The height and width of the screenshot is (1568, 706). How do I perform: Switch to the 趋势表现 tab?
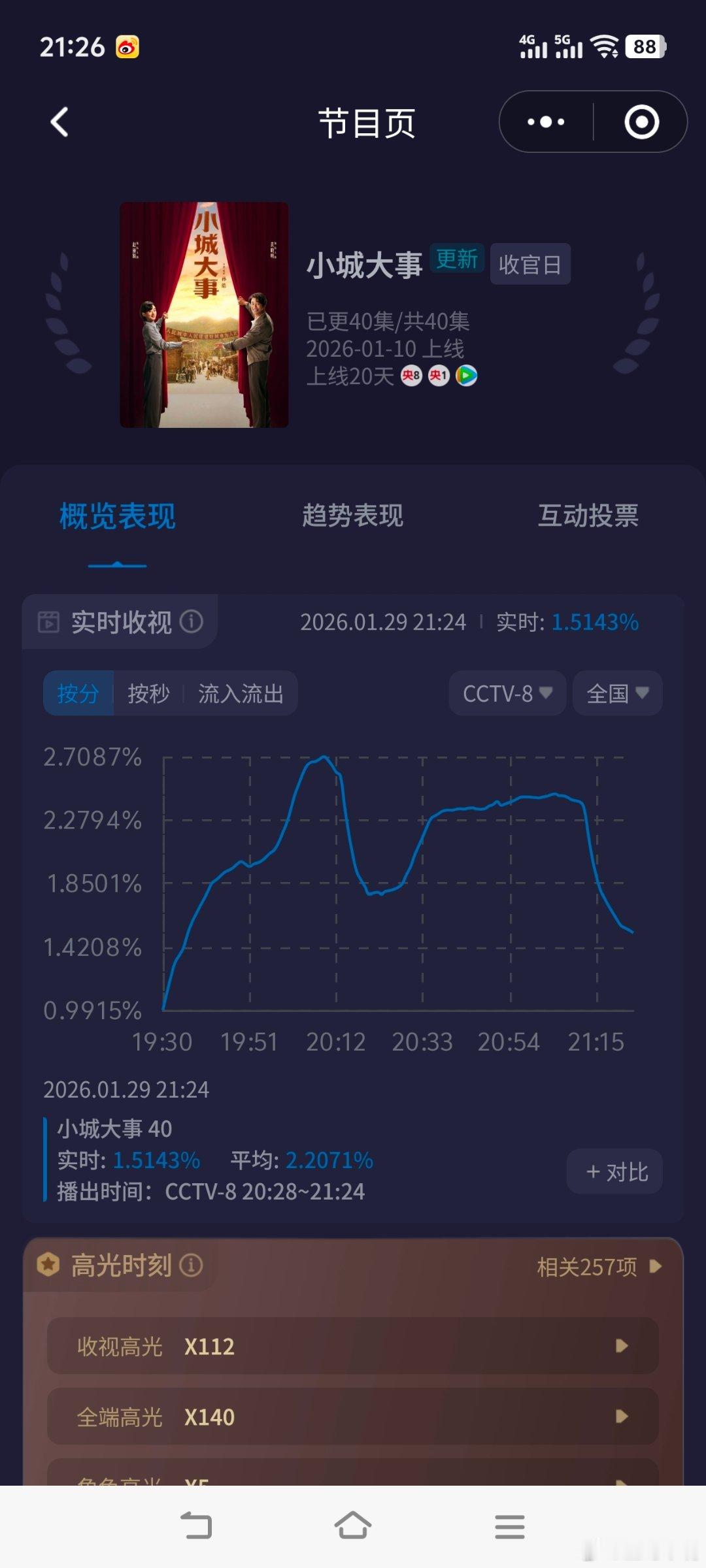click(354, 516)
